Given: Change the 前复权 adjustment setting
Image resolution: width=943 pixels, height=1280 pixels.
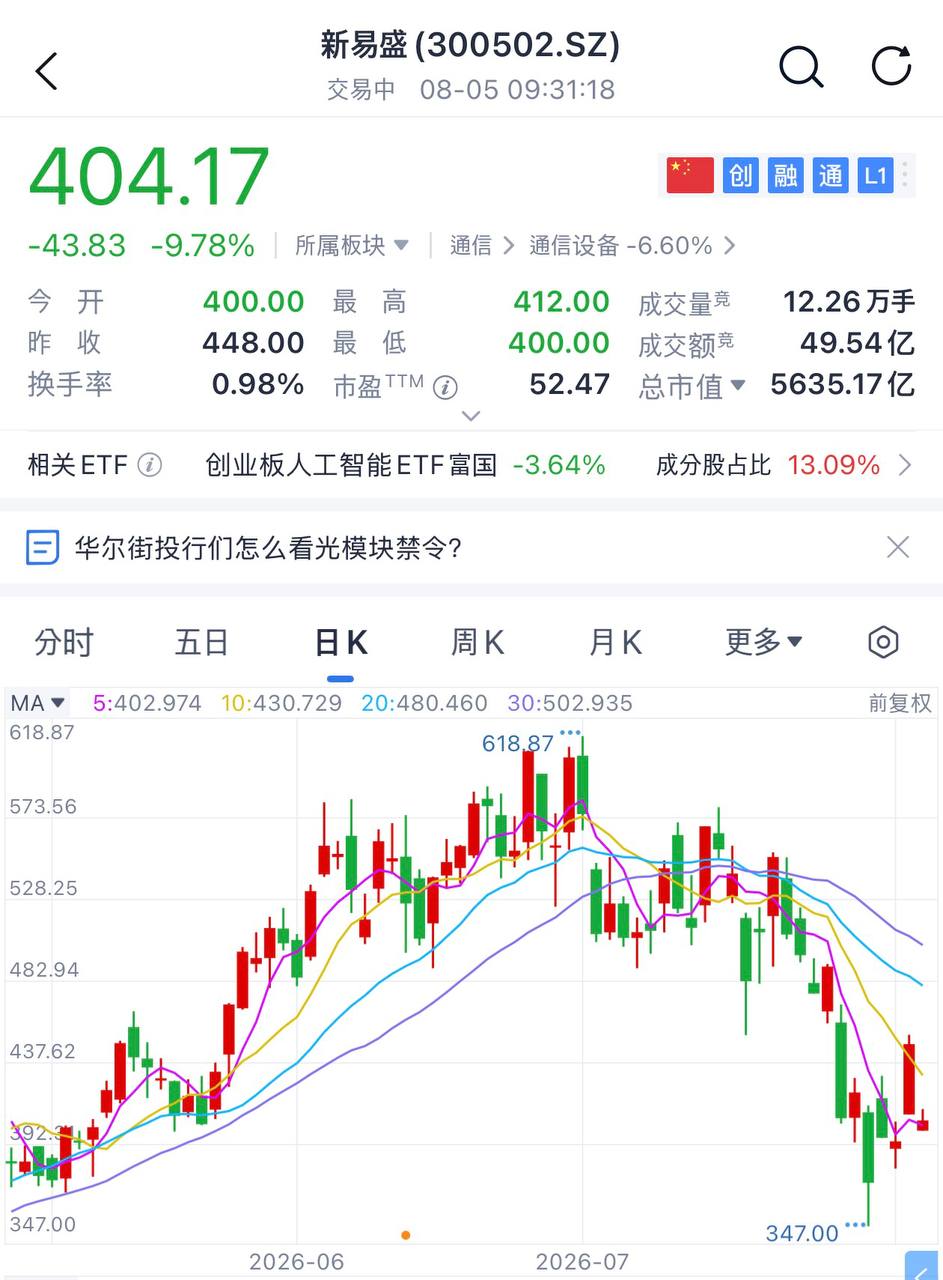Looking at the screenshot, I should [x=899, y=703].
